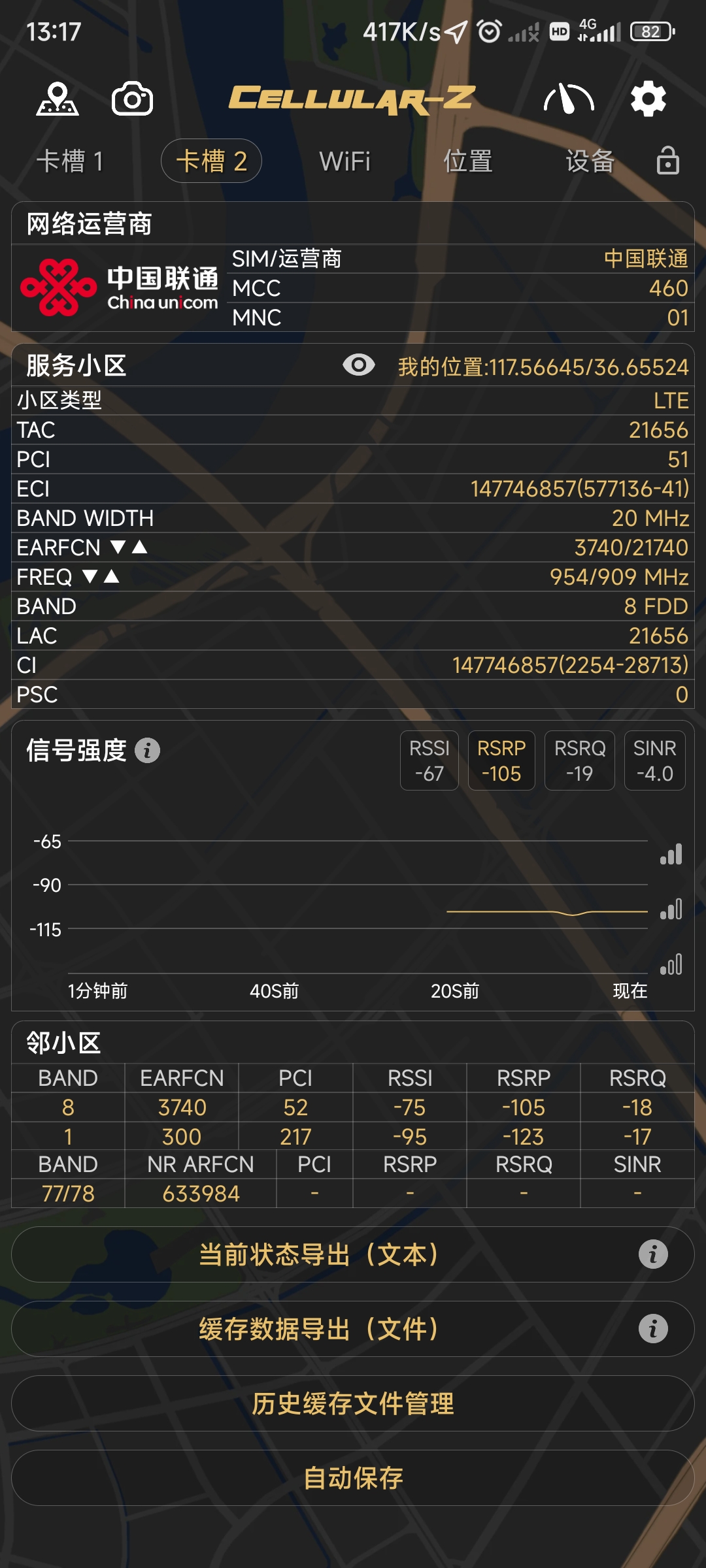Open the 卡槽 1 tab
The image size is (706, 1568).
[72, 161]
